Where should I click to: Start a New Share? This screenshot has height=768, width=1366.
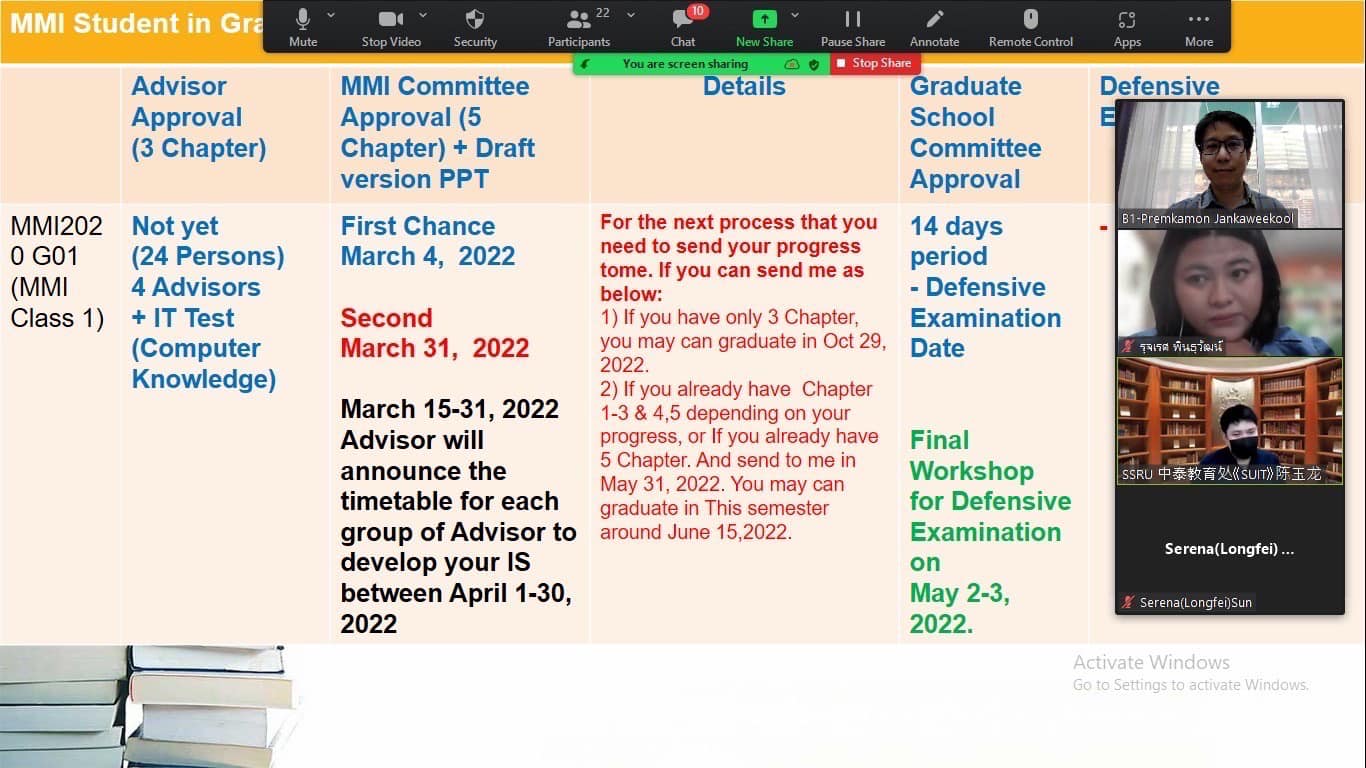pos(764,26)
